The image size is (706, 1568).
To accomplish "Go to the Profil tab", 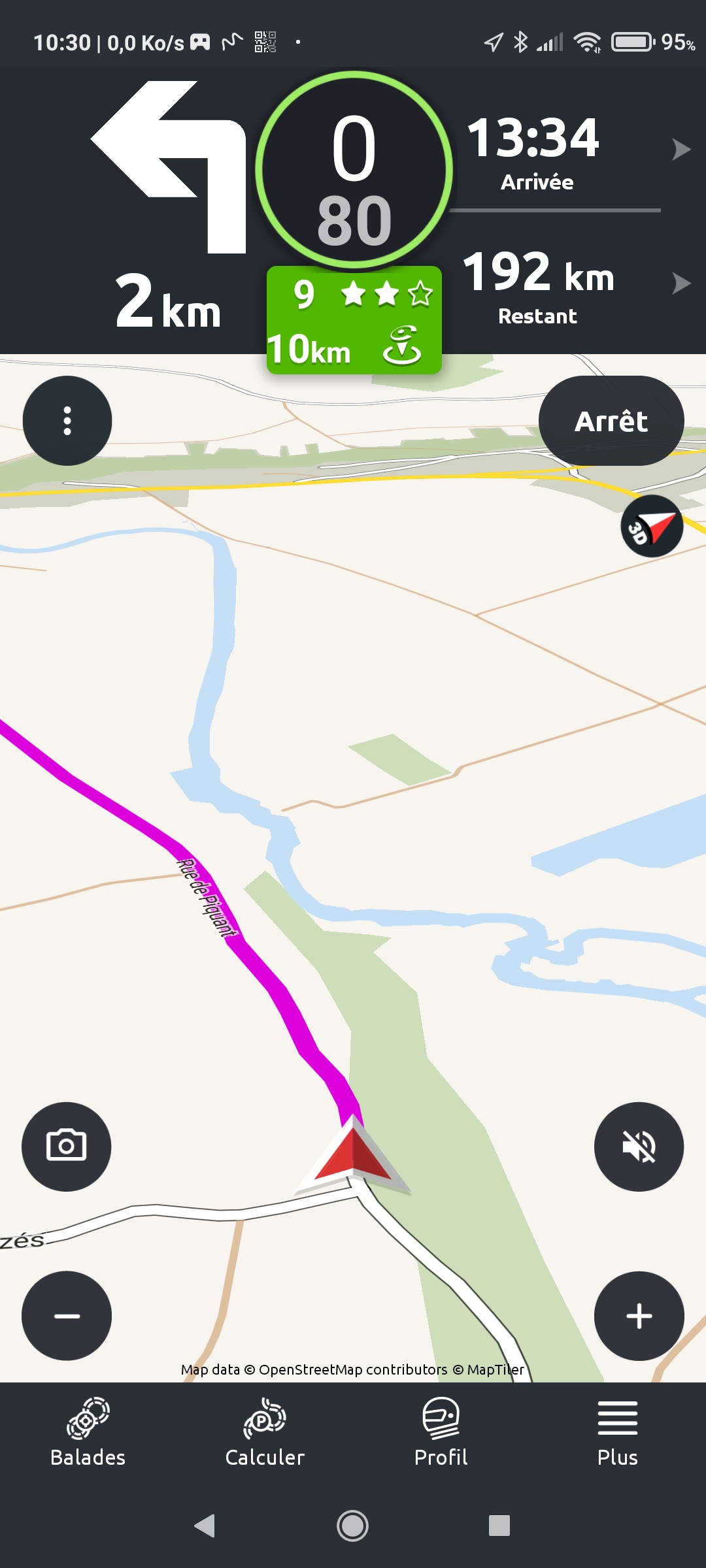I will pos(441,1432).
